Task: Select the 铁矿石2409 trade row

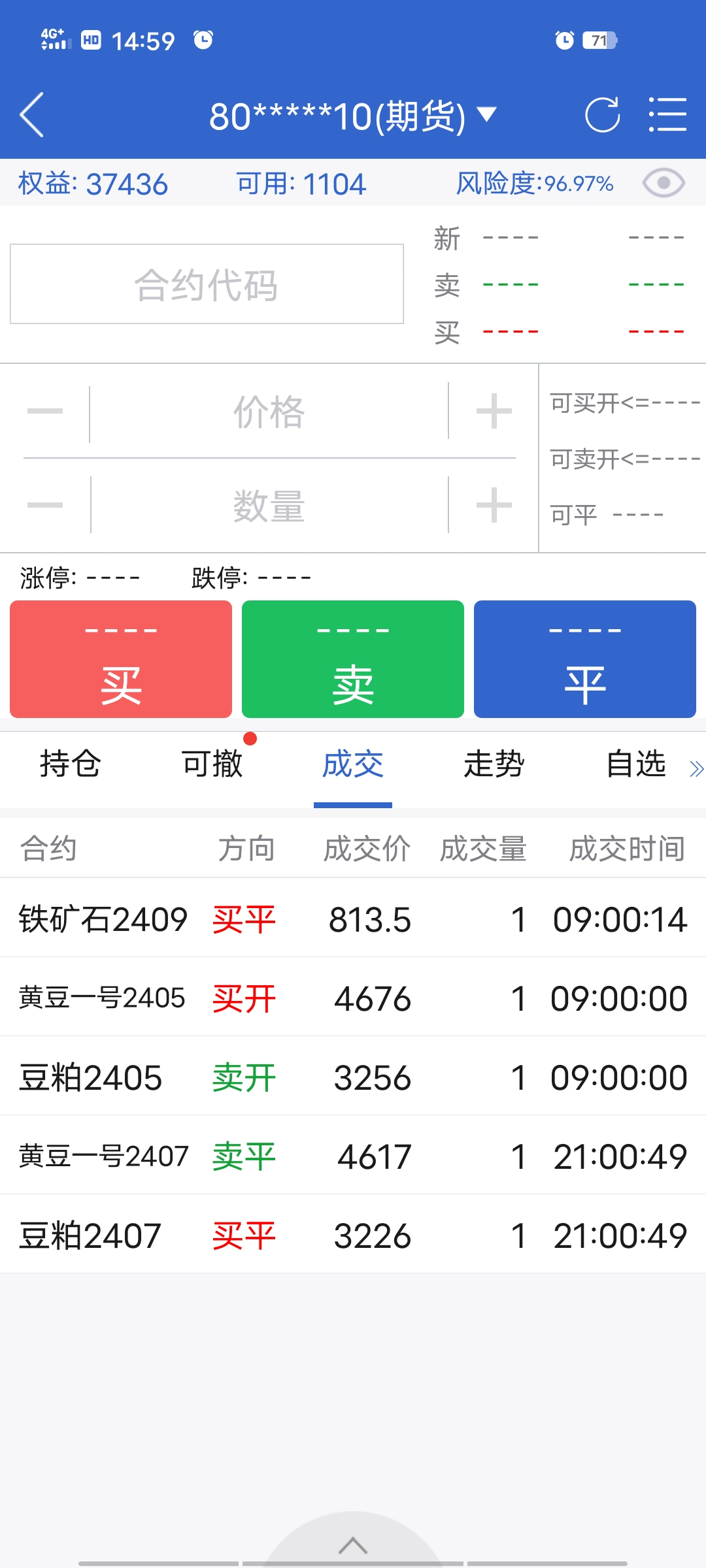Action: pos(353,919)
